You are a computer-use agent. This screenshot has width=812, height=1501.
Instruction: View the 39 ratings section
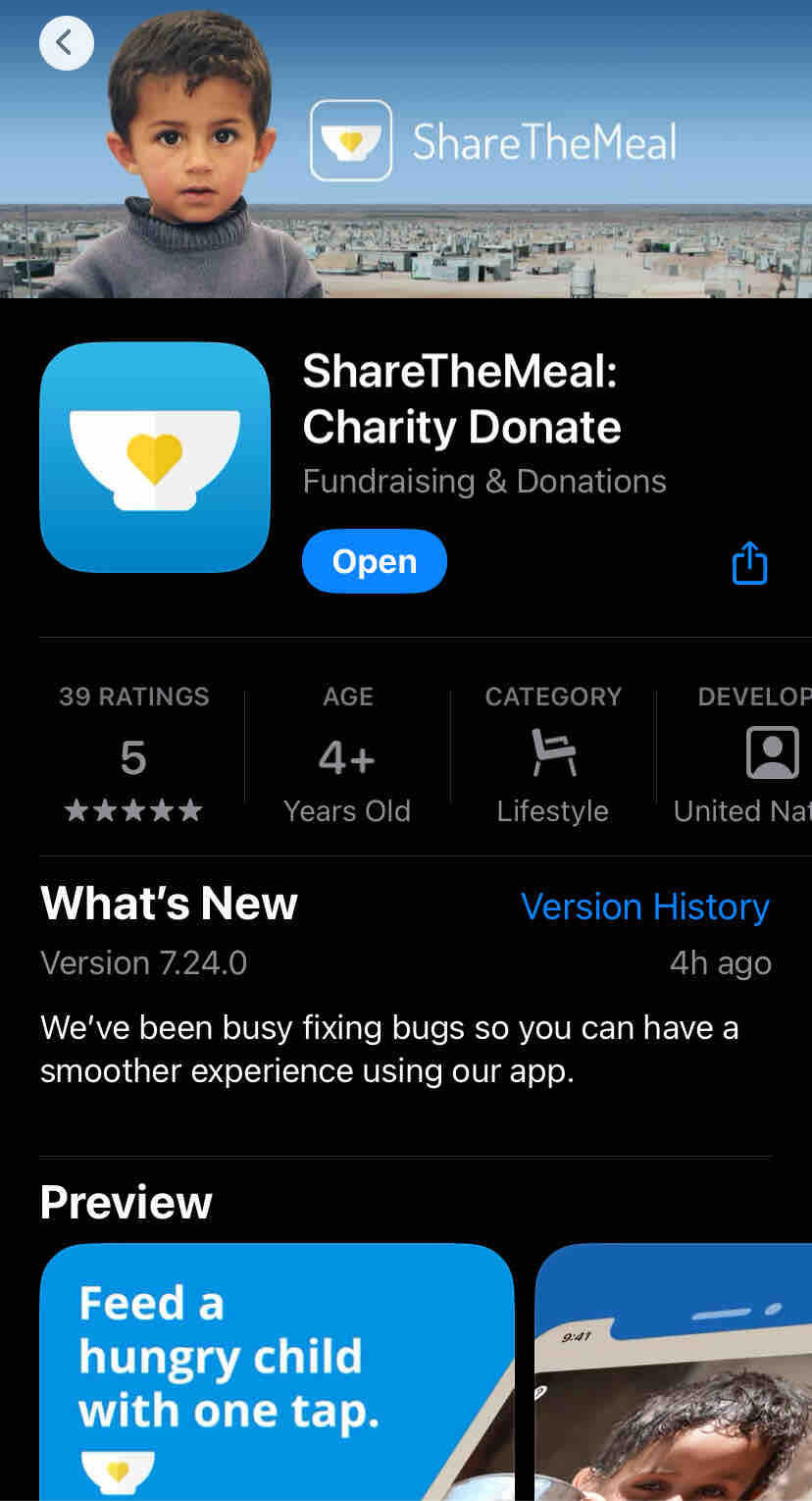[x=133, y=753]
